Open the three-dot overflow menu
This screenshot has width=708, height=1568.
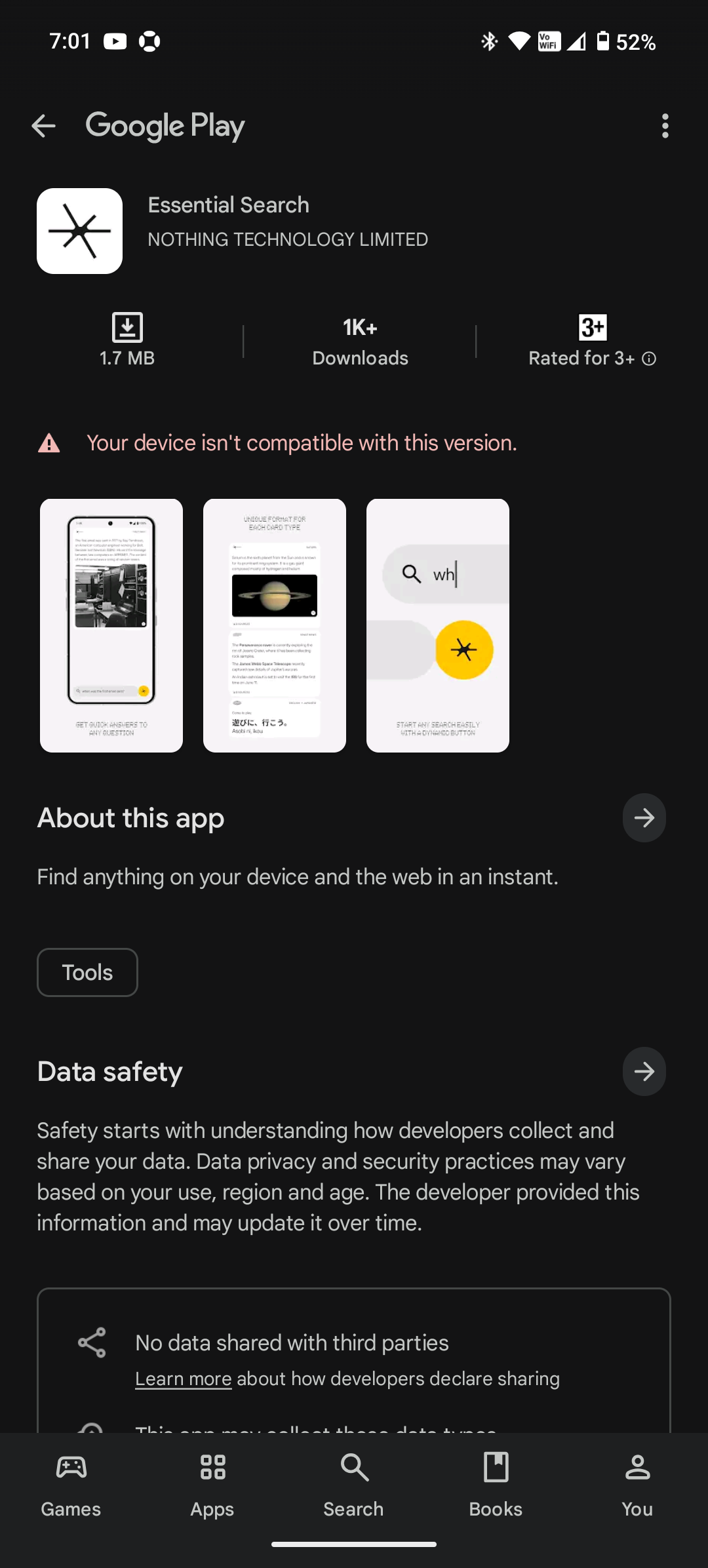click(x=665, y=126)
